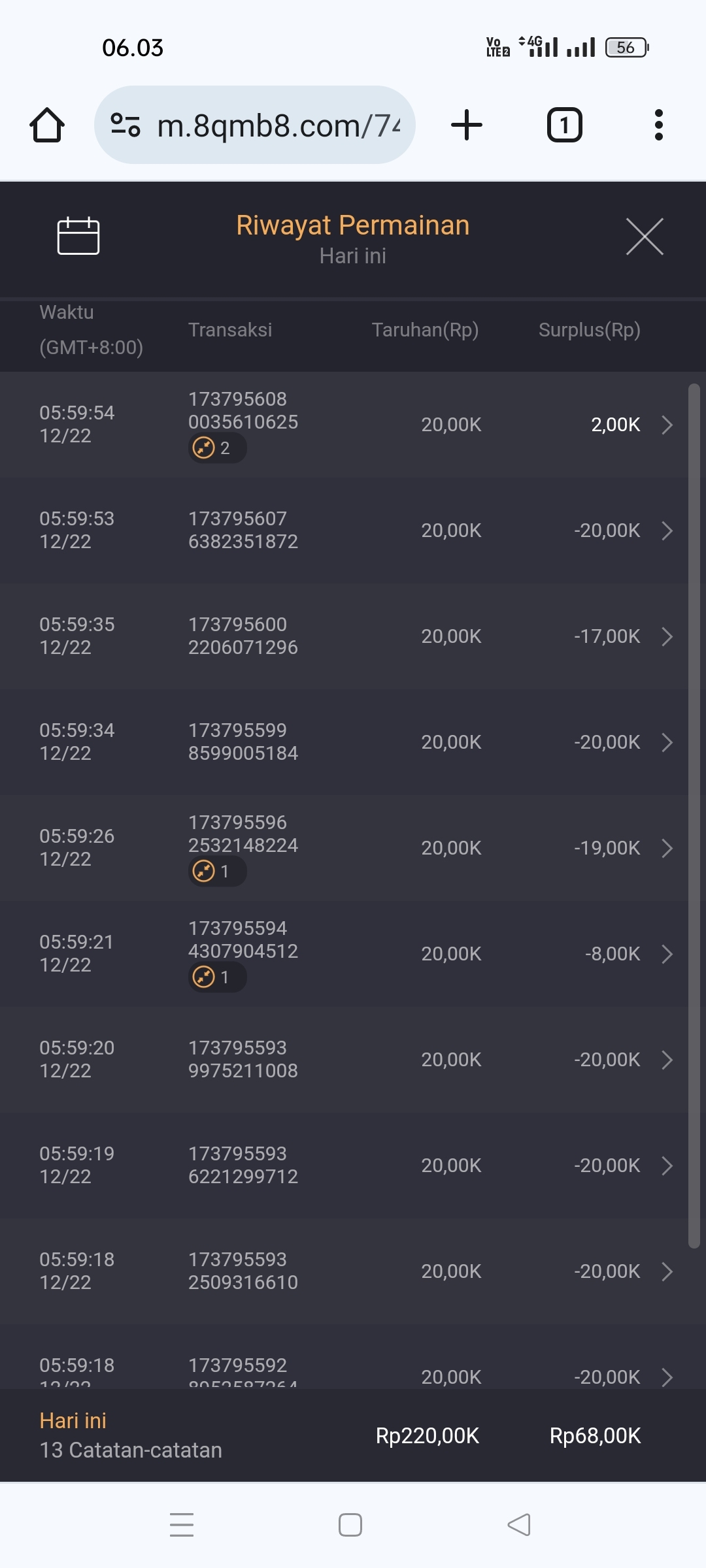706x1568 pixels.
Task: Close the Riwayat Permainan panel
Action: point(645,237)
